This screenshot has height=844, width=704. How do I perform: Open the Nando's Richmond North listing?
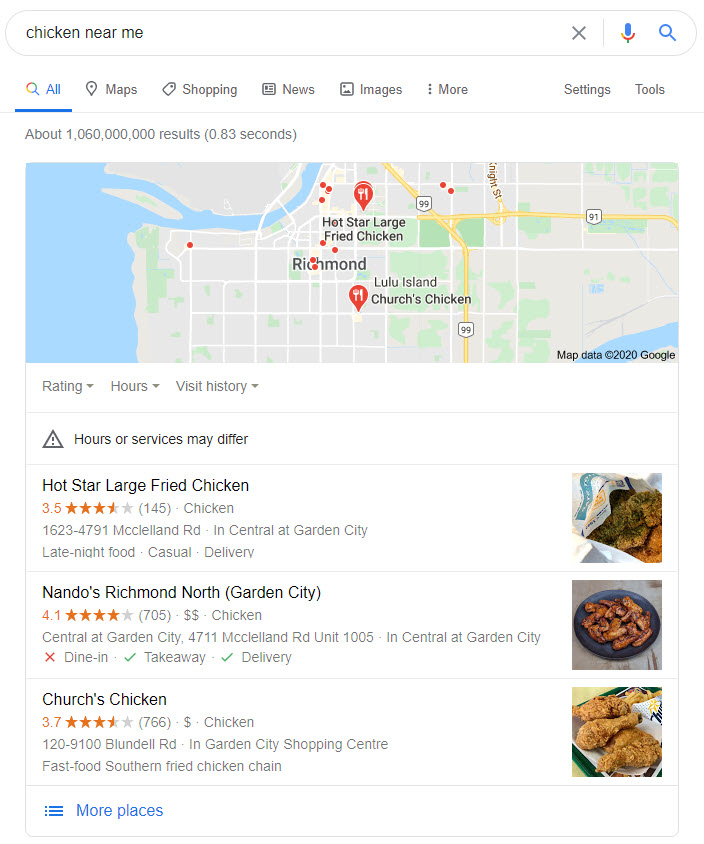click(181, 592)
